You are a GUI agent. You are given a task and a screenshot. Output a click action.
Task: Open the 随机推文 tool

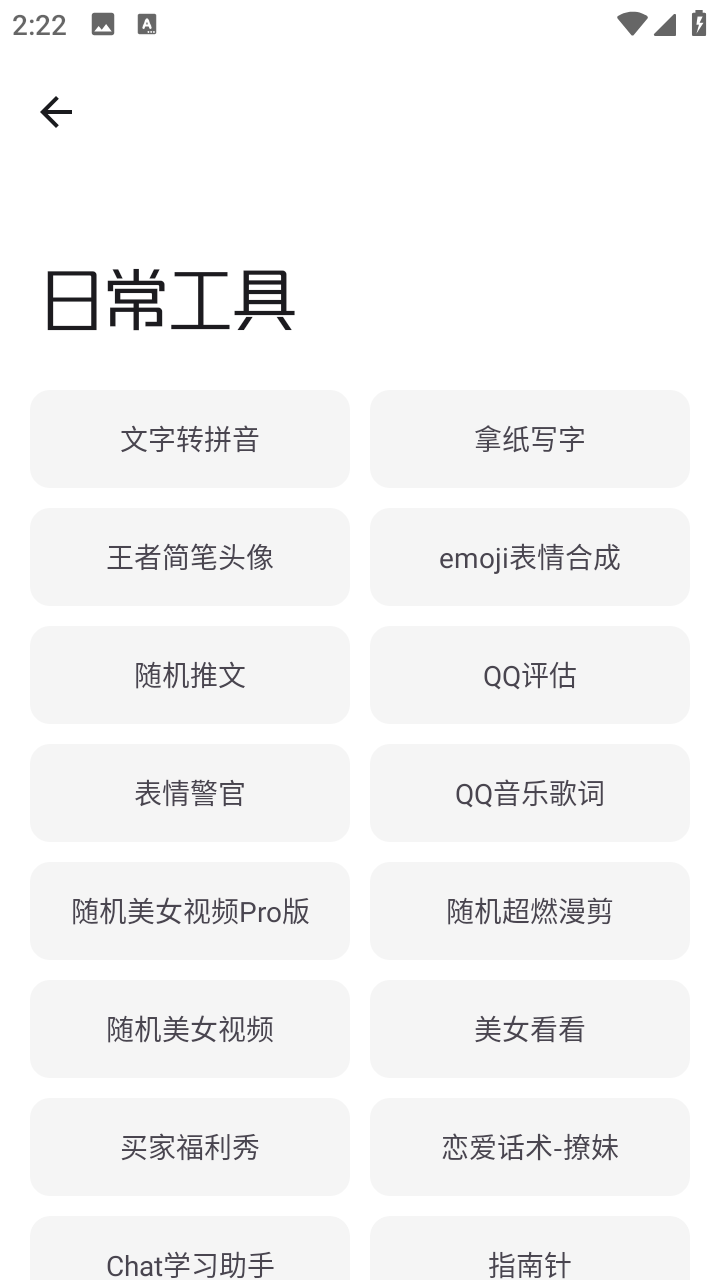pyautogui.click(x=190, y=675)
